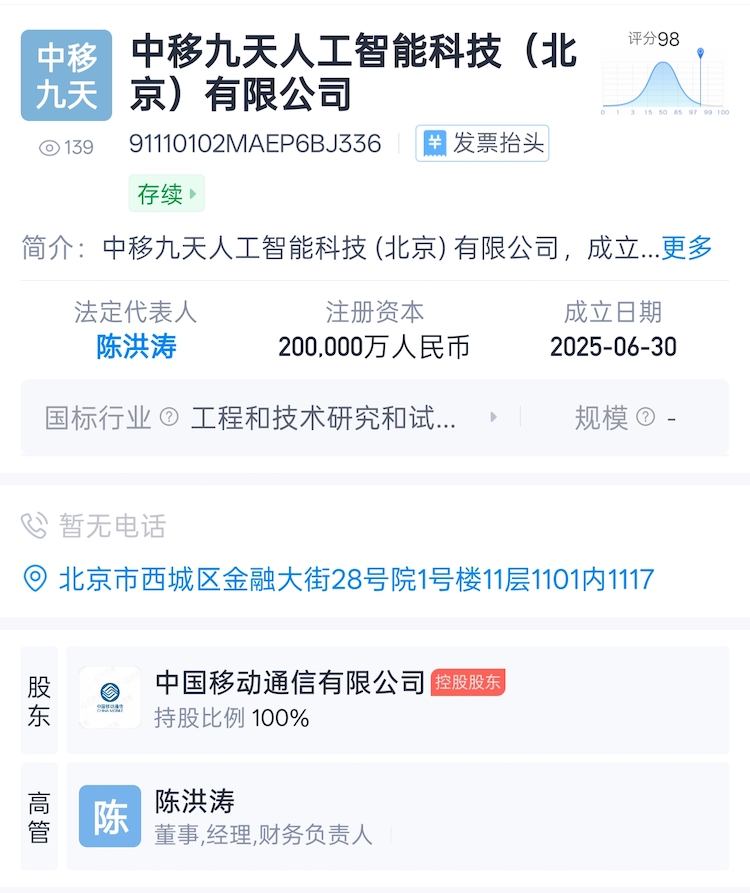750x893 pixels.
Task: Click the phone icon next to 暂无电话
Action: [37, 522]
